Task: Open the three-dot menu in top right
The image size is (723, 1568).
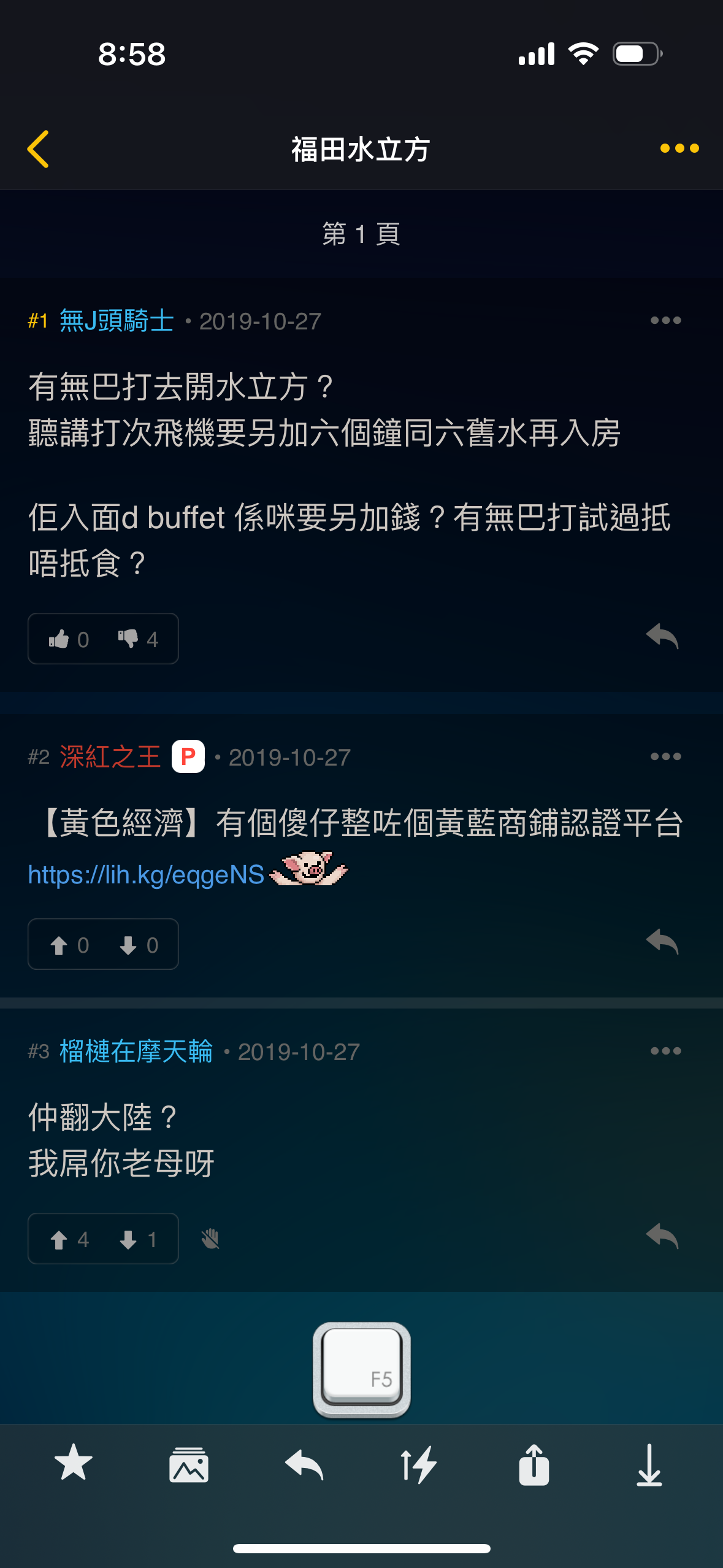Action: [678, 148]
